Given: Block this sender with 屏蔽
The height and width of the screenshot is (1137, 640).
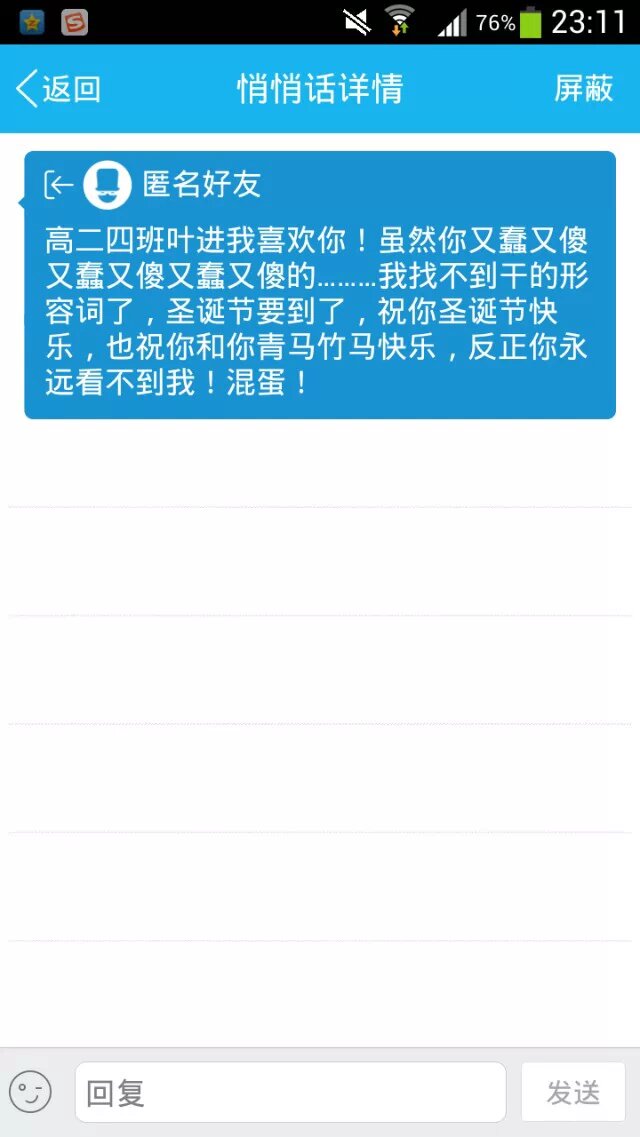Looking at the screenshot, I should 583,89.
